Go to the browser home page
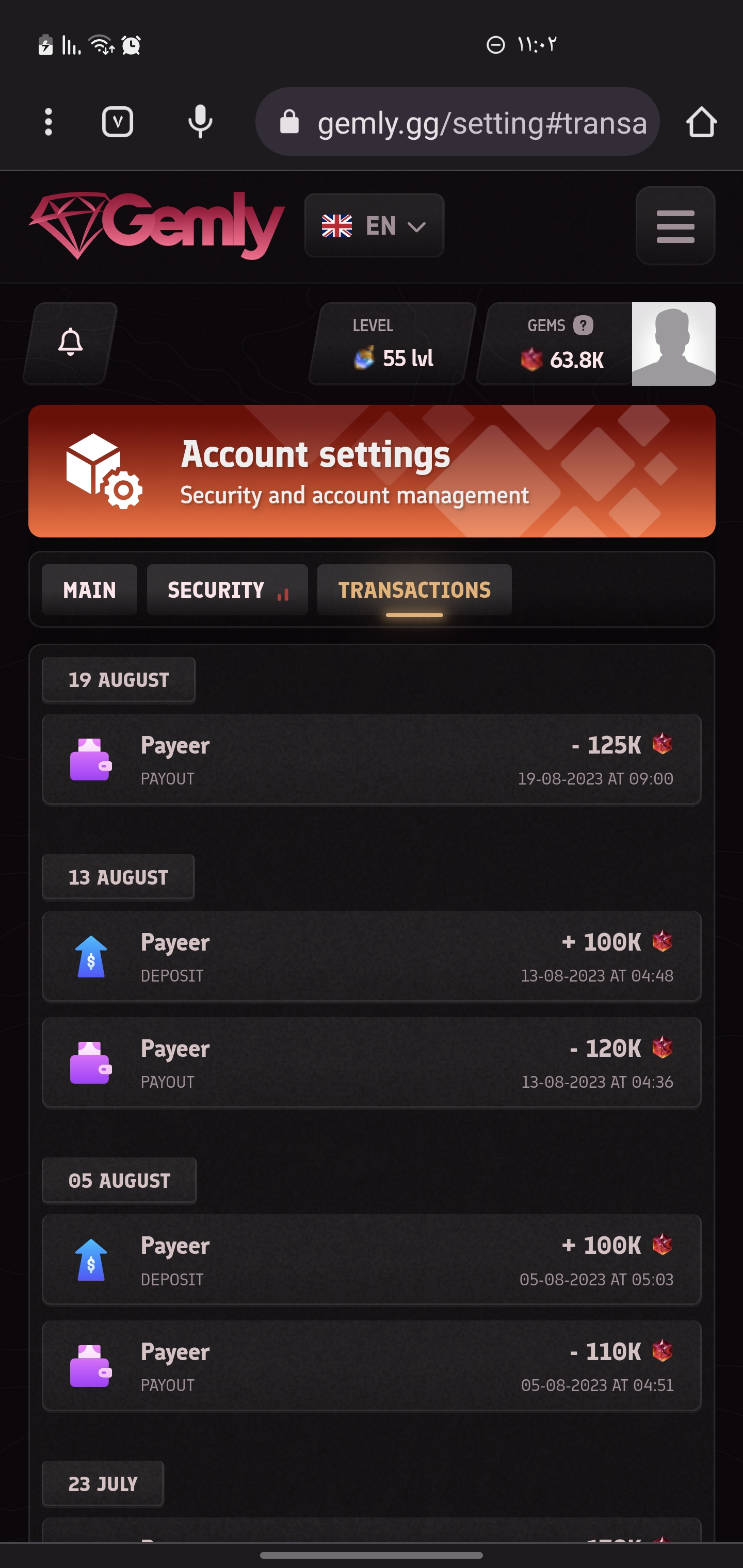Image resolution: width=743 pixels, height=1568 pixels. click(x=701, y=122)
